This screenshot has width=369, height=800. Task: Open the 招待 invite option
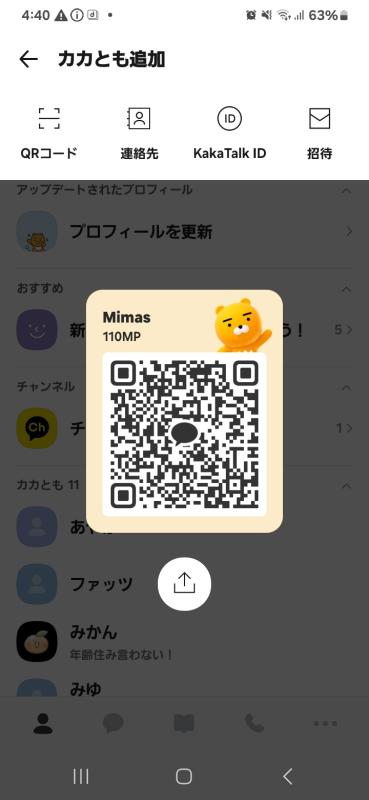[320, 133]
